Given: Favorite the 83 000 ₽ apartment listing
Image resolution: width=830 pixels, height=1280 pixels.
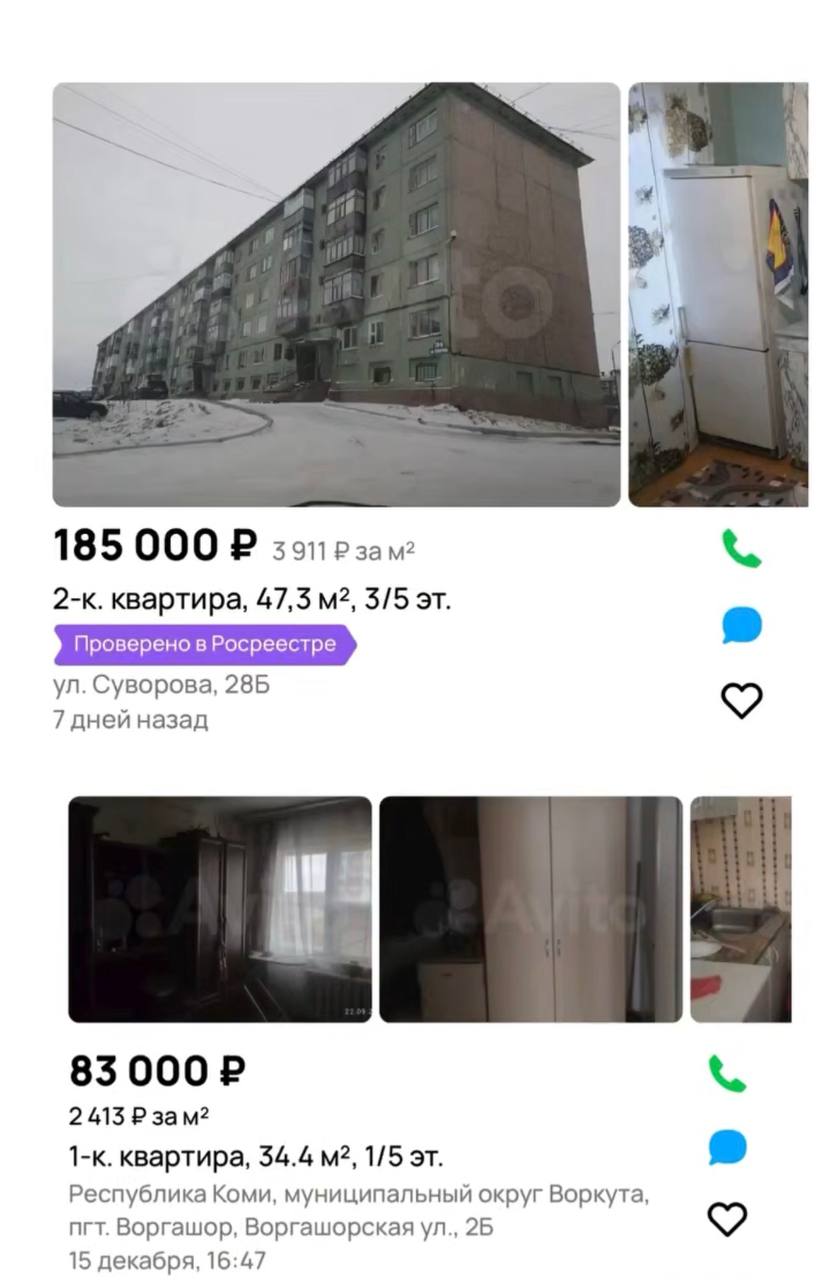Looking at the screenshot, I should [728, 1219].
